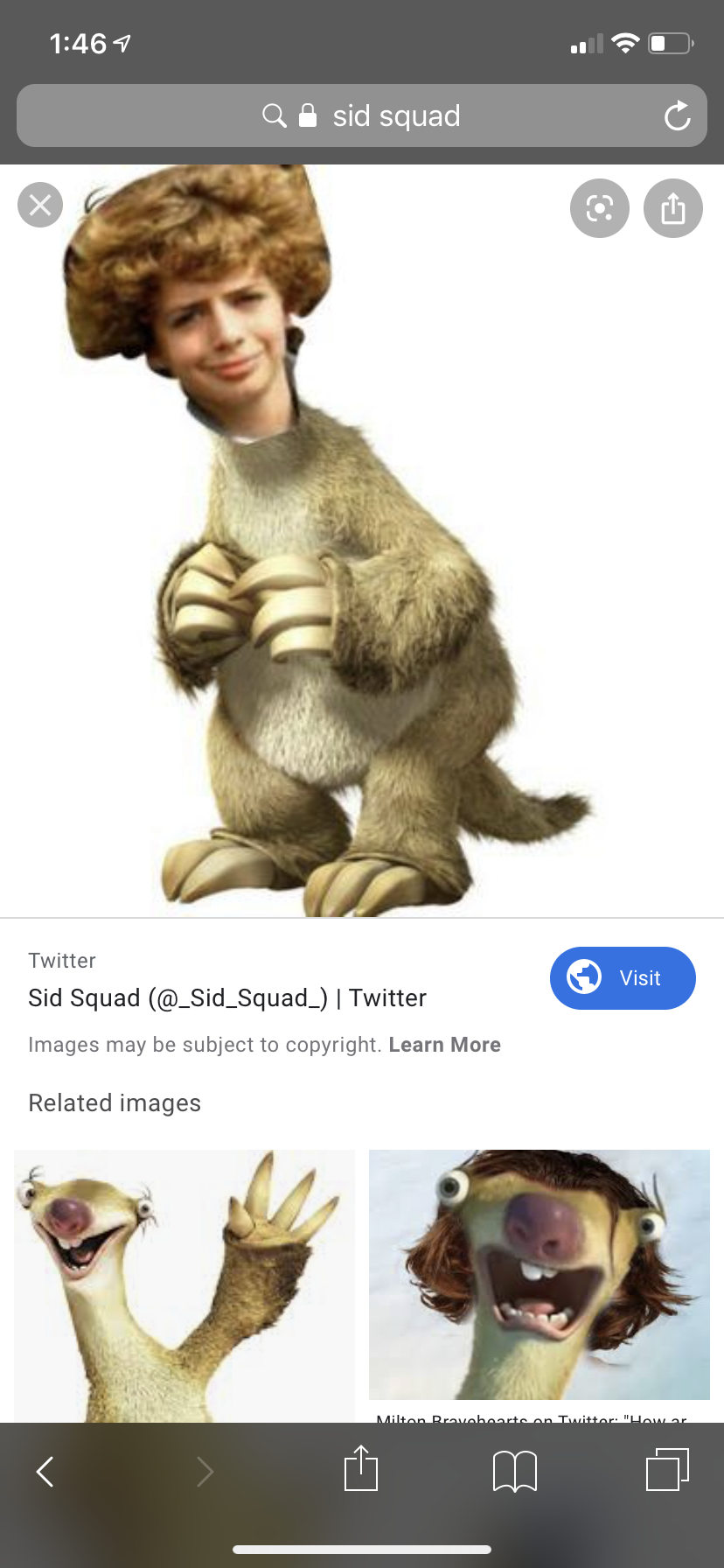This screenshot has width=724, height=1568.
Task: Go back in Safari
Action: (45, 1472)
